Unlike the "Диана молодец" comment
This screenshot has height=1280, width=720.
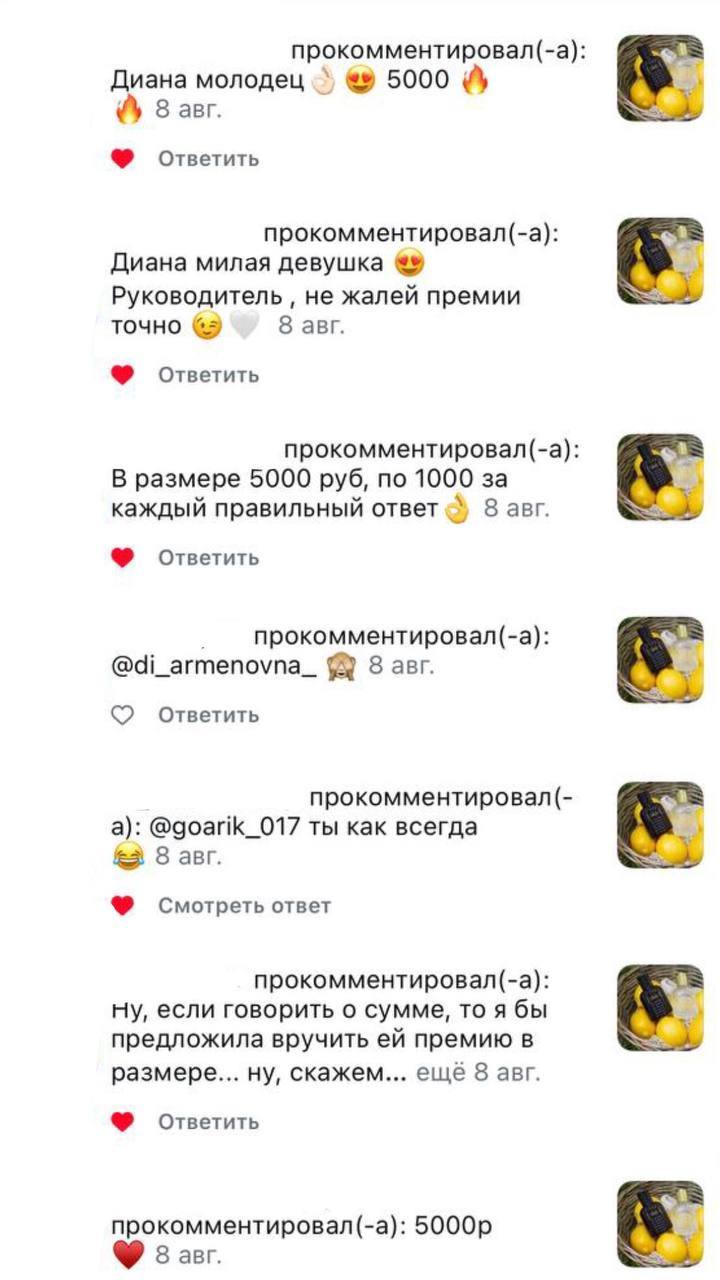[x=122, y=159]
